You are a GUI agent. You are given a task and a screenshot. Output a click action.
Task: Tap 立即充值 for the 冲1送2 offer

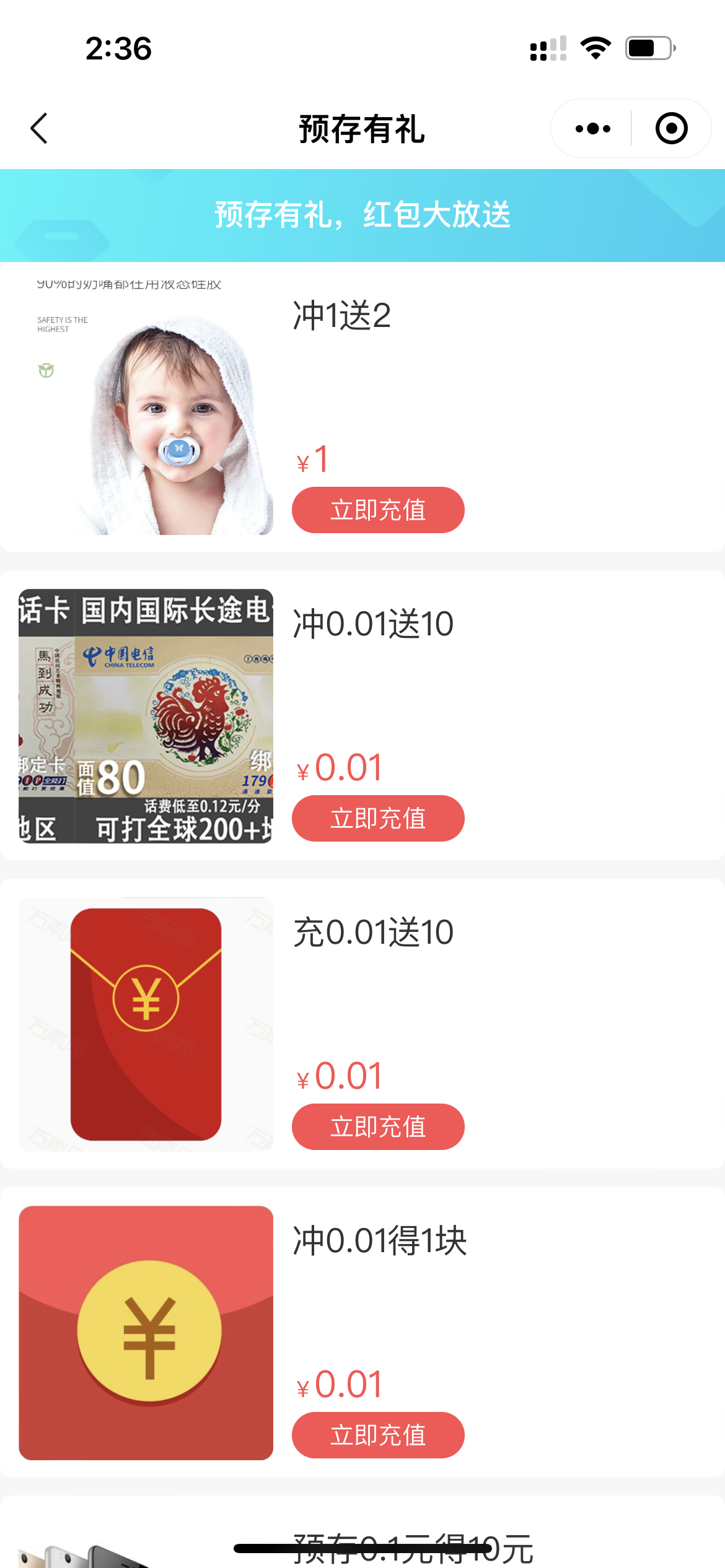tap(378, 510)
